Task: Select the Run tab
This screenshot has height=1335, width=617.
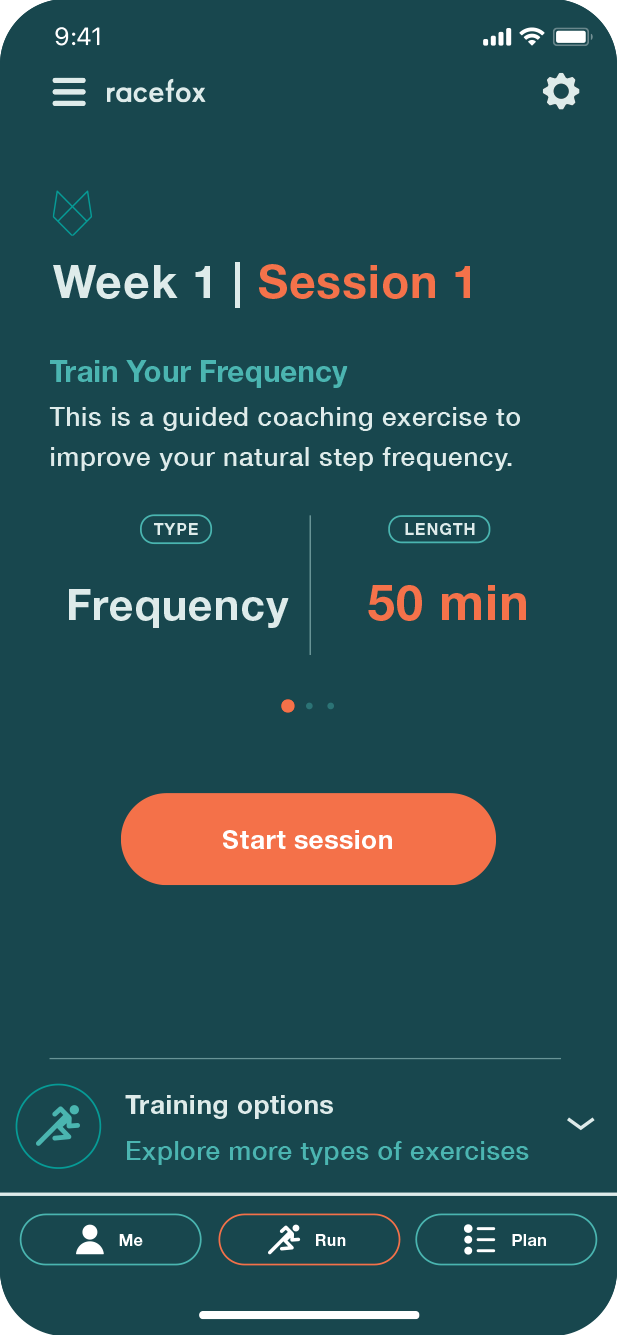Action: click(309, 1240)
